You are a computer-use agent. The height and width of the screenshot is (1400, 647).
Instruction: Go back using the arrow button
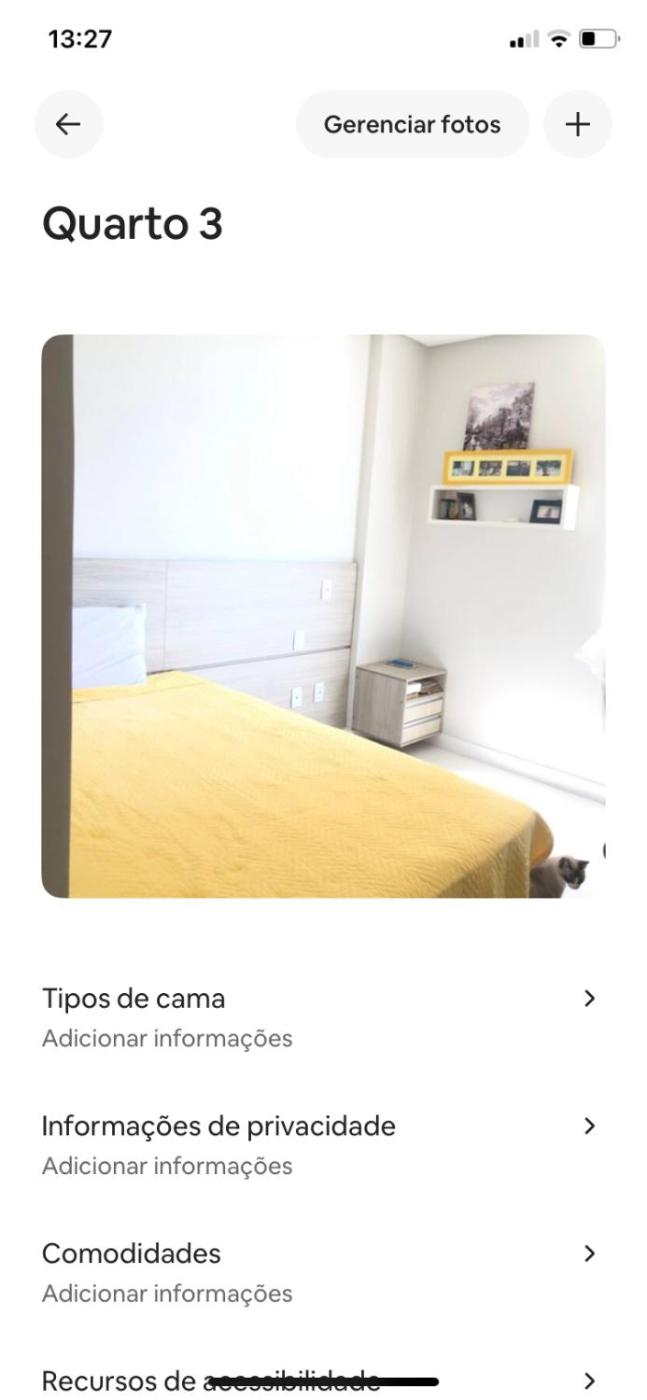pyautogui.click(x=69, y=124)
